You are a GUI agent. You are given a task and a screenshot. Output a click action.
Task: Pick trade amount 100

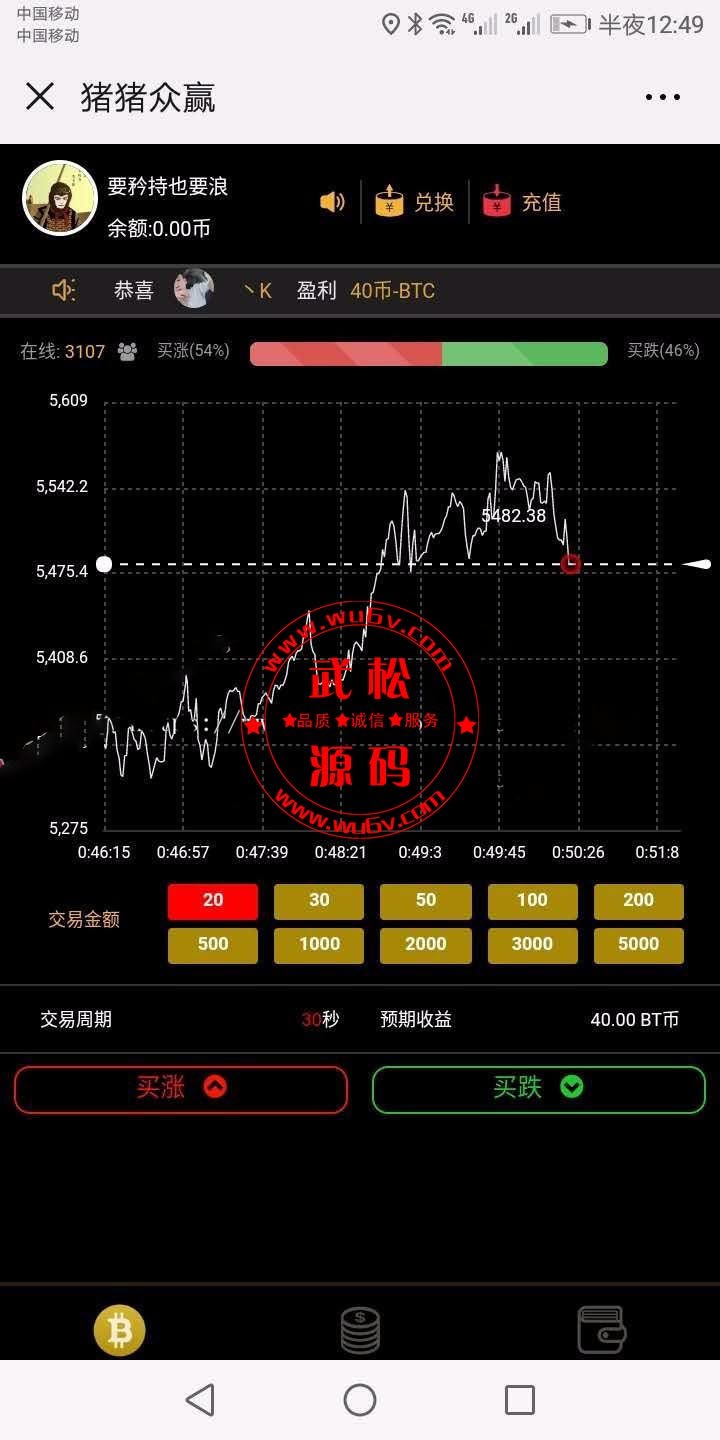533,901
